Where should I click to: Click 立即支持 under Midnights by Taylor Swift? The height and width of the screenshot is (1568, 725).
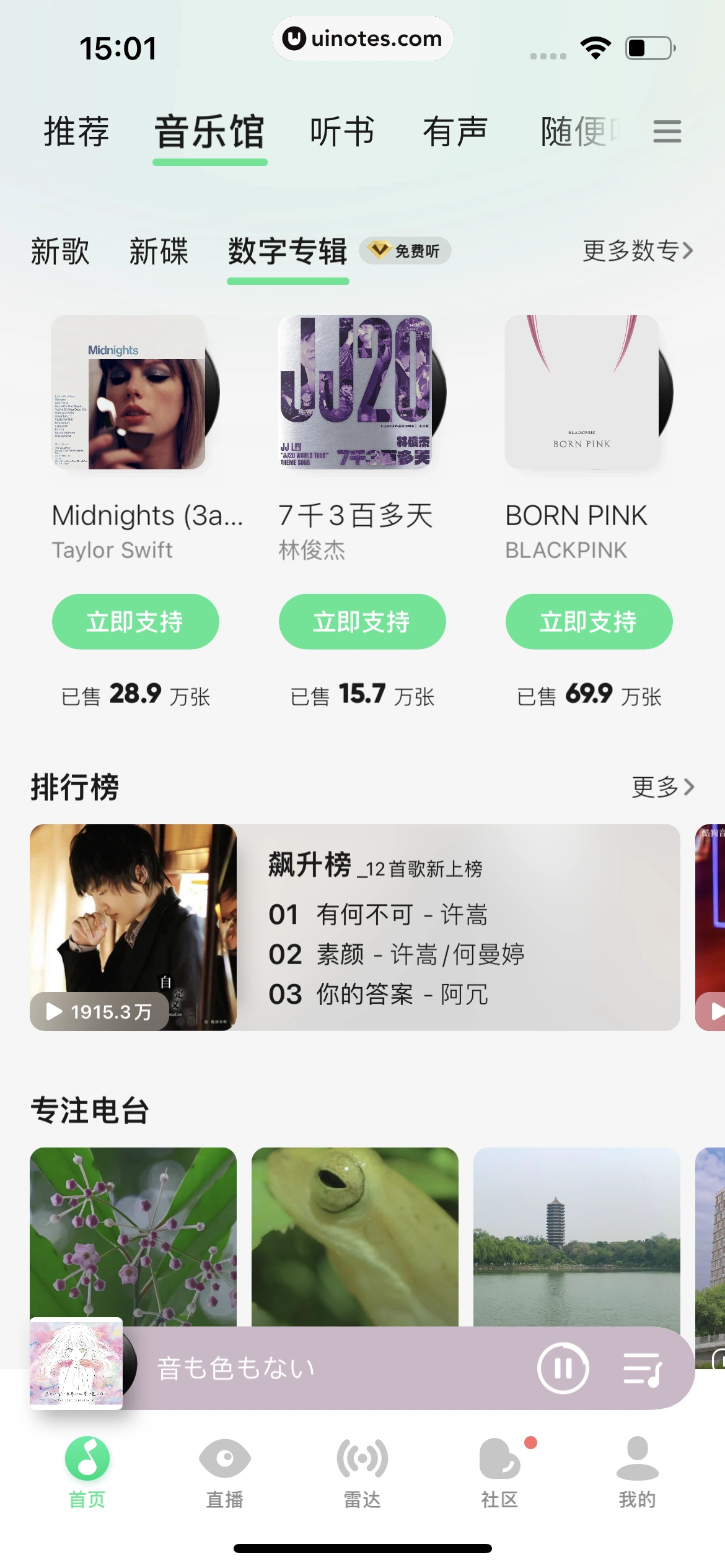pyautogui.click(x=135, y=621)
